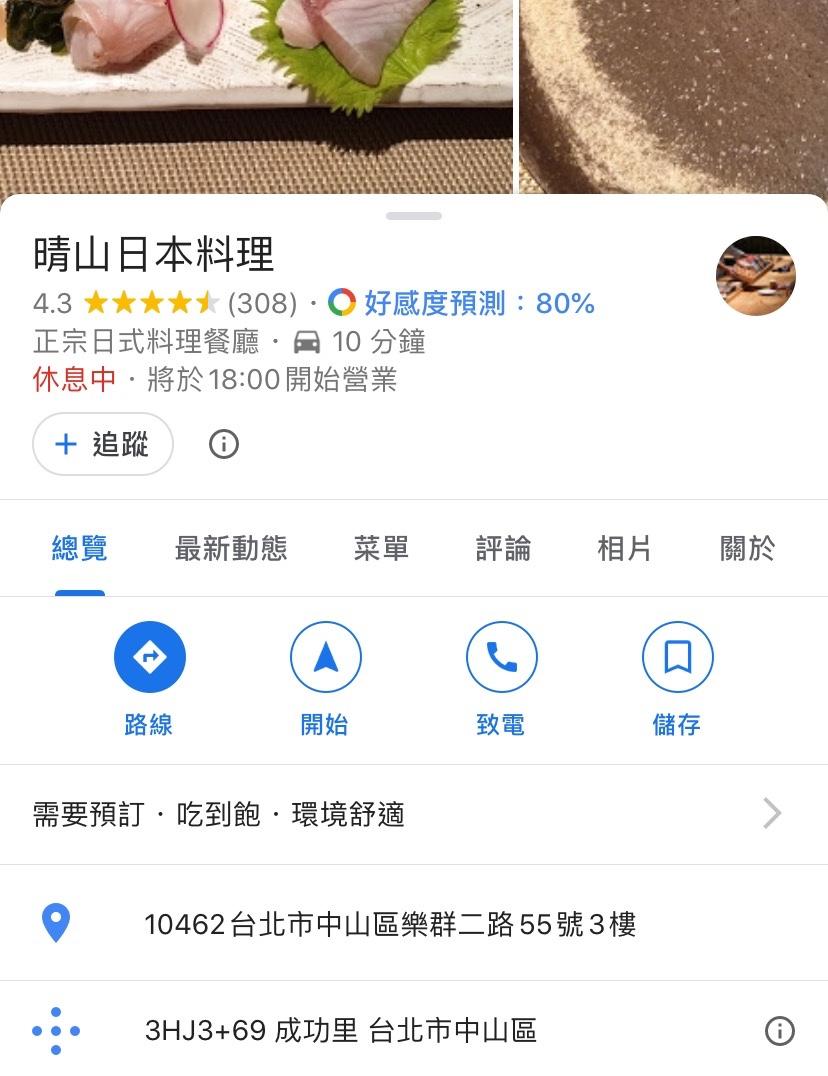Screen dimensions: 828x1076
Task: Tap the plus code row 3HJ3+69
Action: click(340, 1030)
